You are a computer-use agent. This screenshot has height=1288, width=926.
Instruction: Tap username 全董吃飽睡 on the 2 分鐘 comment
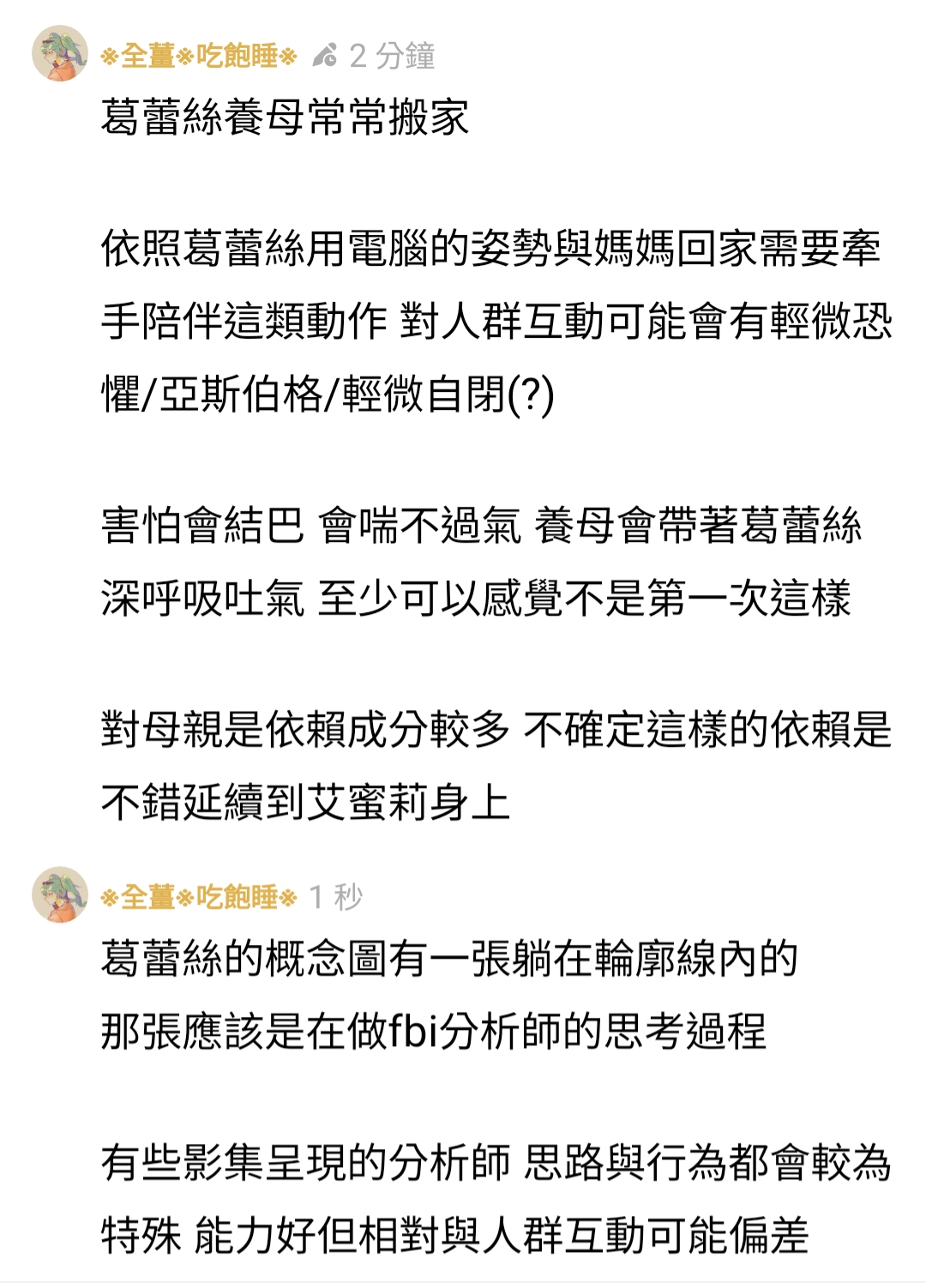pos(199,57)
